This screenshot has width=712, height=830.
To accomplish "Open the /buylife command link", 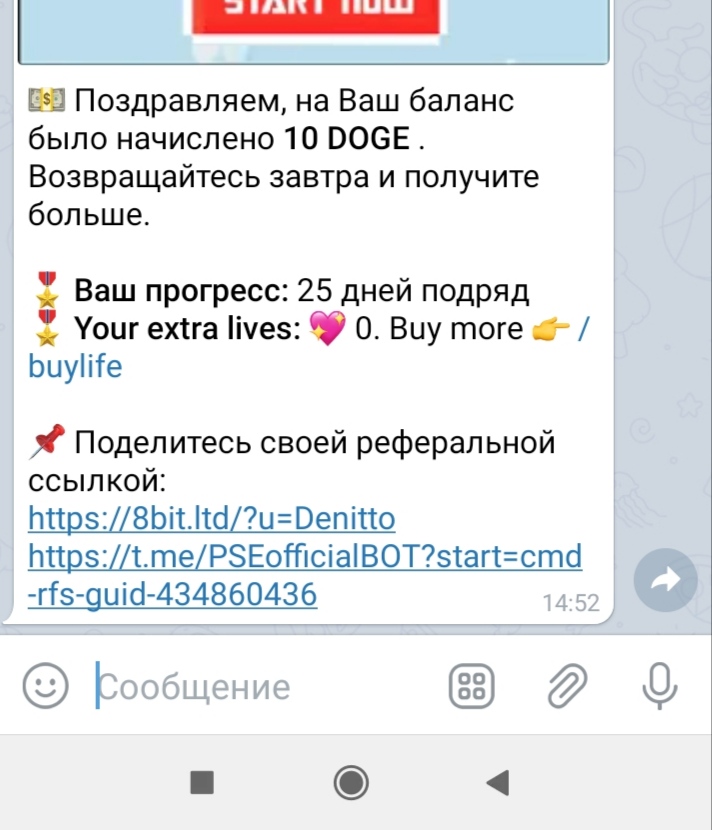I will (x=75, y=367).
